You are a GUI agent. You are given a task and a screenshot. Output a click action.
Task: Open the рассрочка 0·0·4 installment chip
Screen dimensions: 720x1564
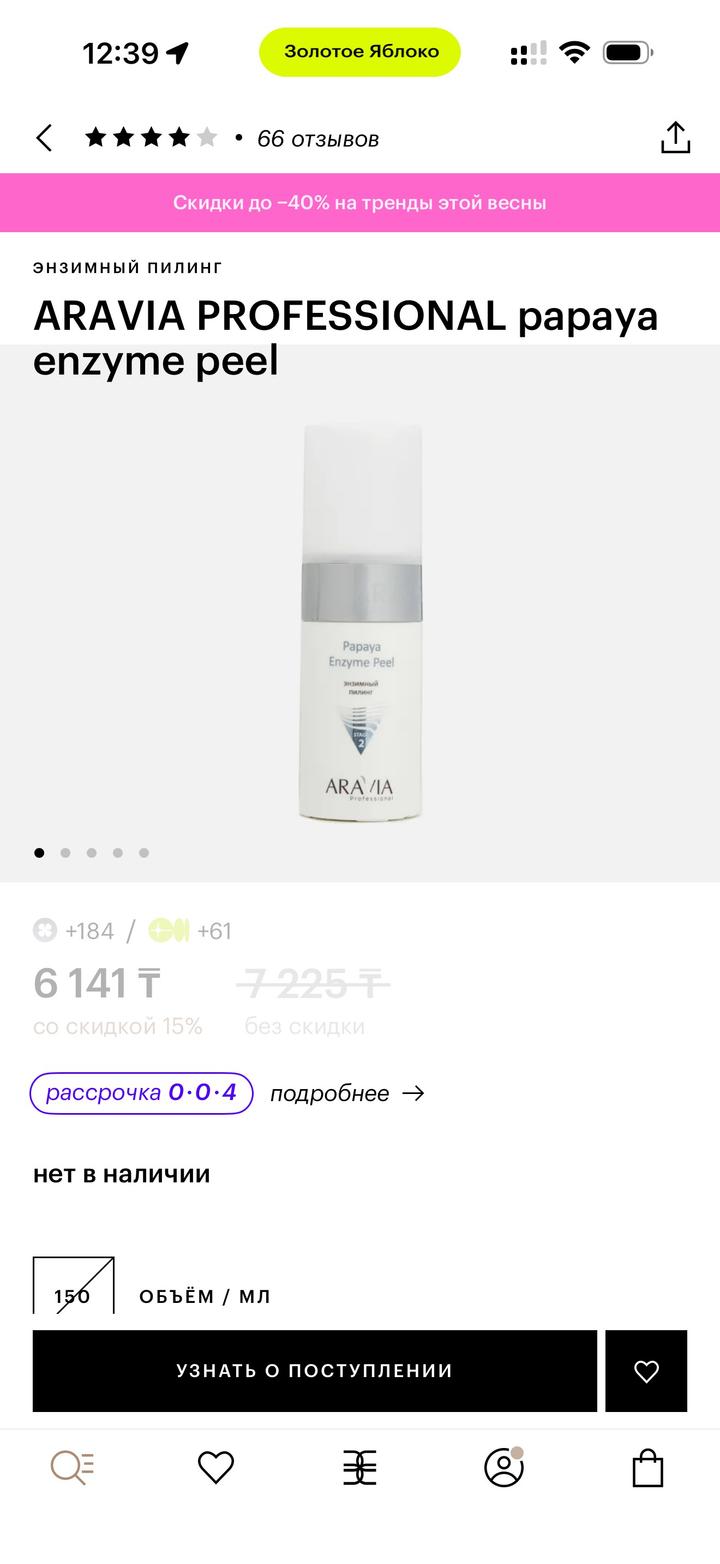(141, 1093)
